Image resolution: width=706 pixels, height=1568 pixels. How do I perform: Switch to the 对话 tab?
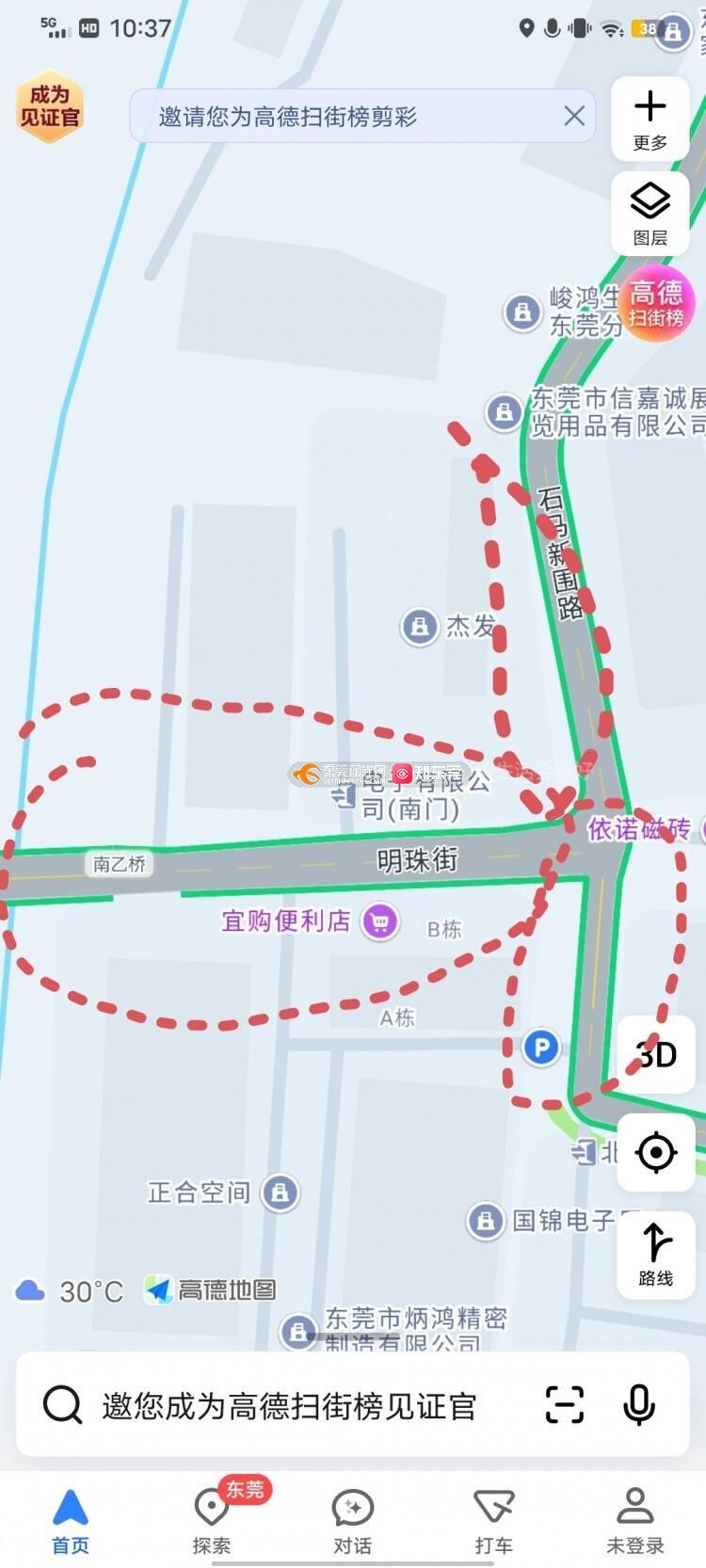click(x=353, y=1520)
